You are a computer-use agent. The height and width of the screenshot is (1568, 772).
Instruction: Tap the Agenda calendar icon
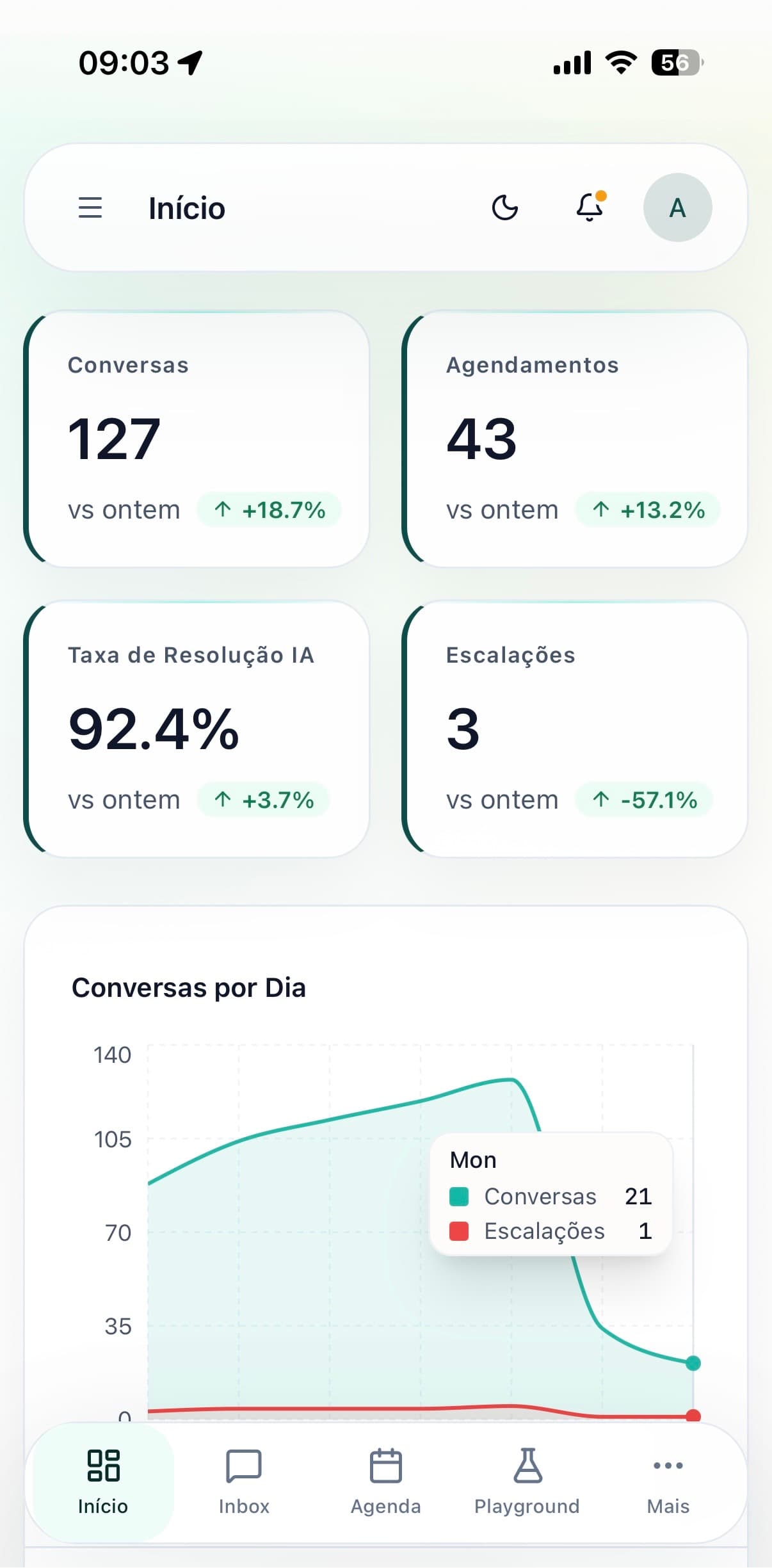click(x=385, y=1464)
